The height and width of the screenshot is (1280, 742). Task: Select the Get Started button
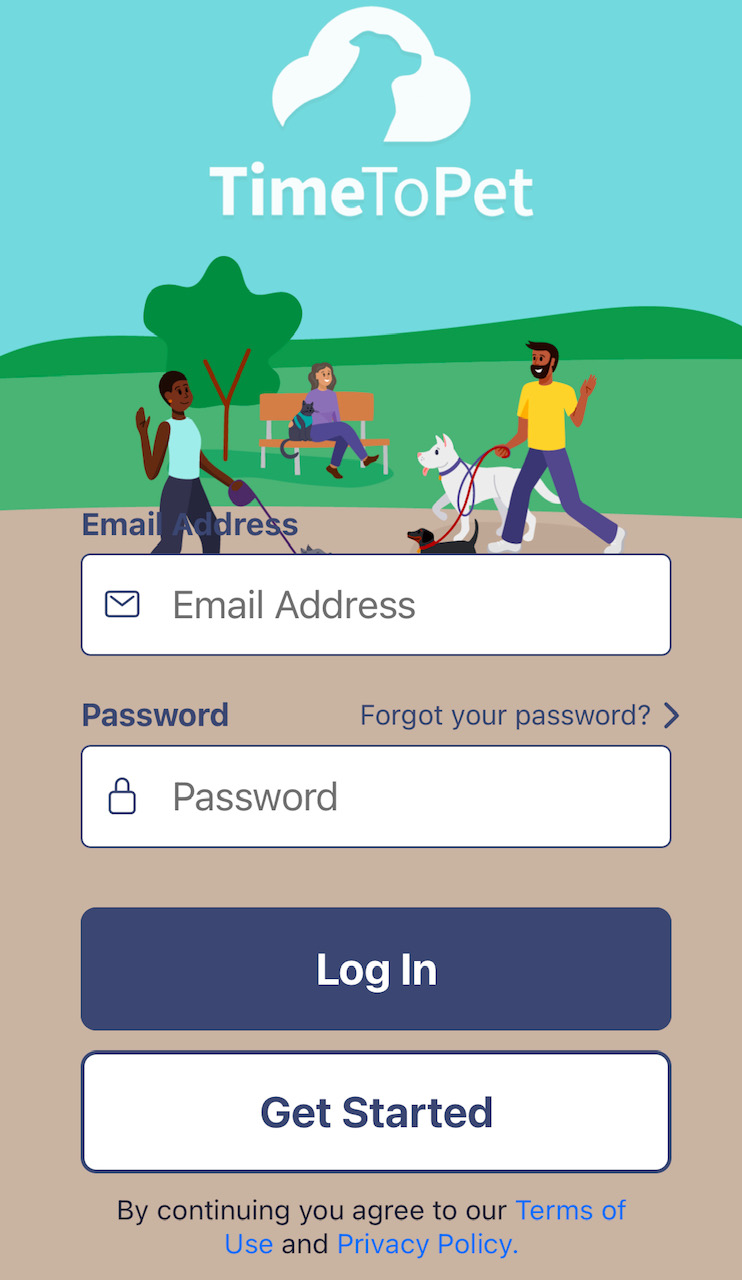[x=376, y=1112]
